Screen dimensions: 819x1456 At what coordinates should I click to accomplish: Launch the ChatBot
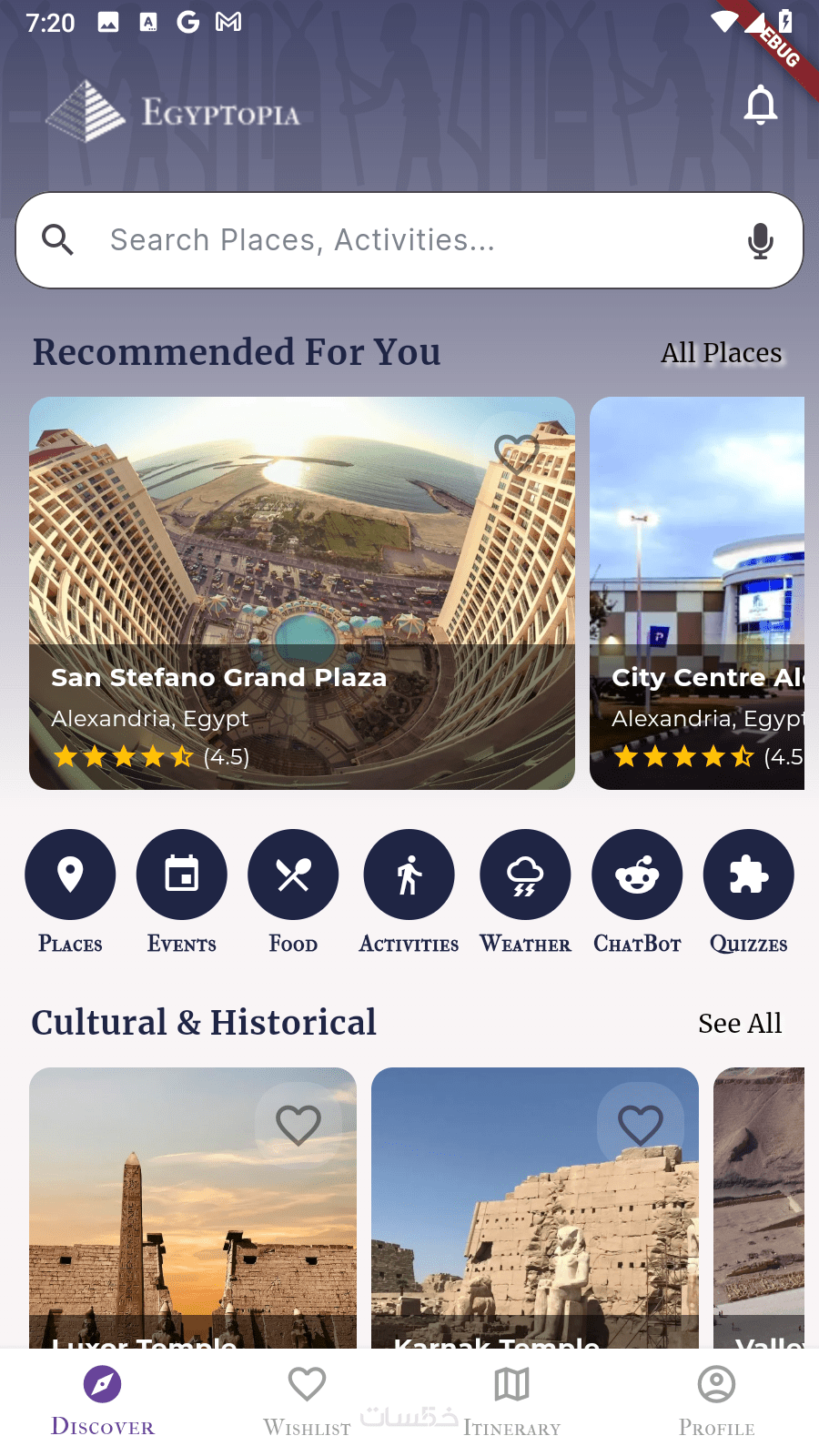click(637, 875)
